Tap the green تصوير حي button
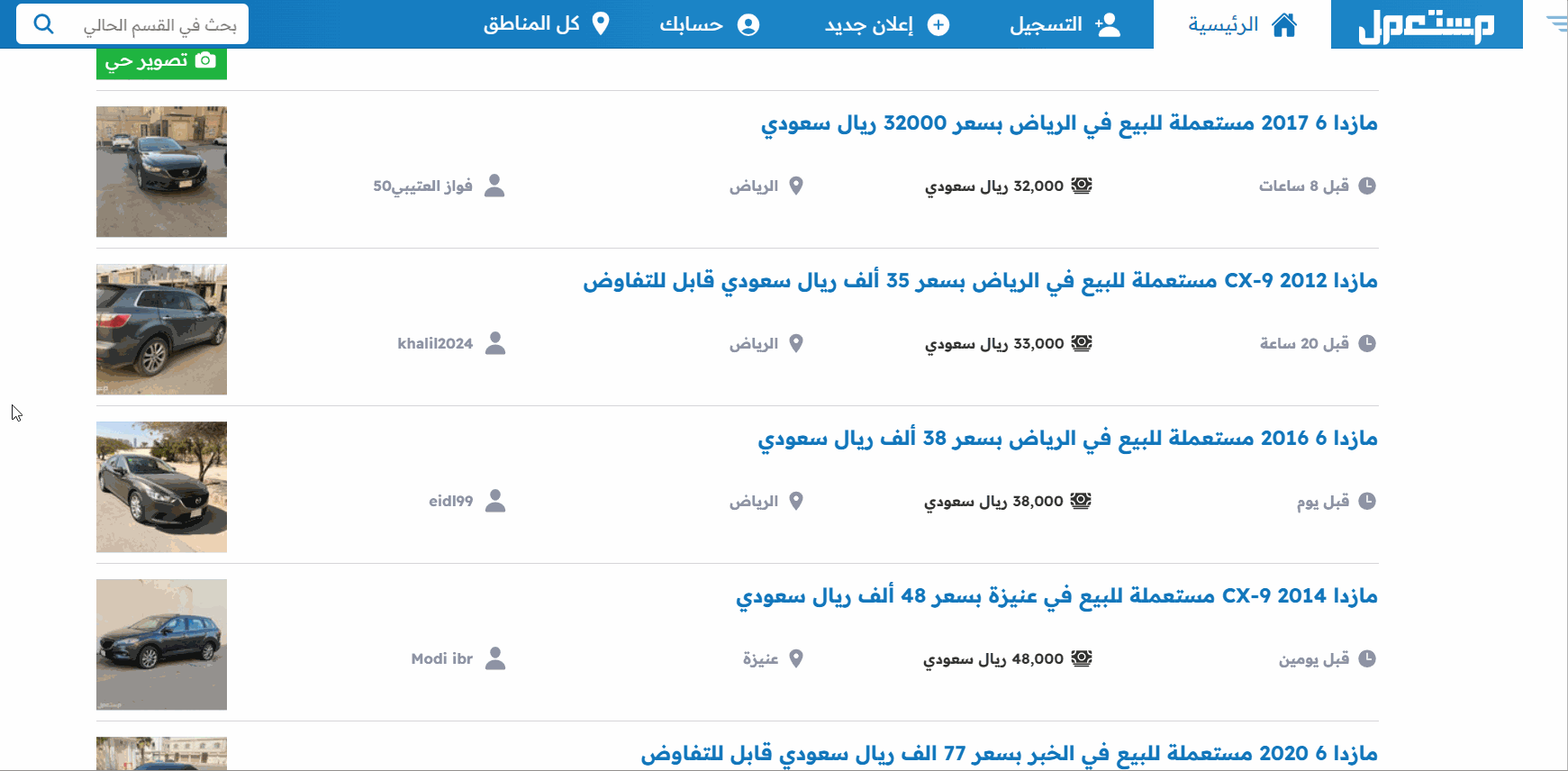The height and width of the screenshot is (771, 1568). pos(161,62)
